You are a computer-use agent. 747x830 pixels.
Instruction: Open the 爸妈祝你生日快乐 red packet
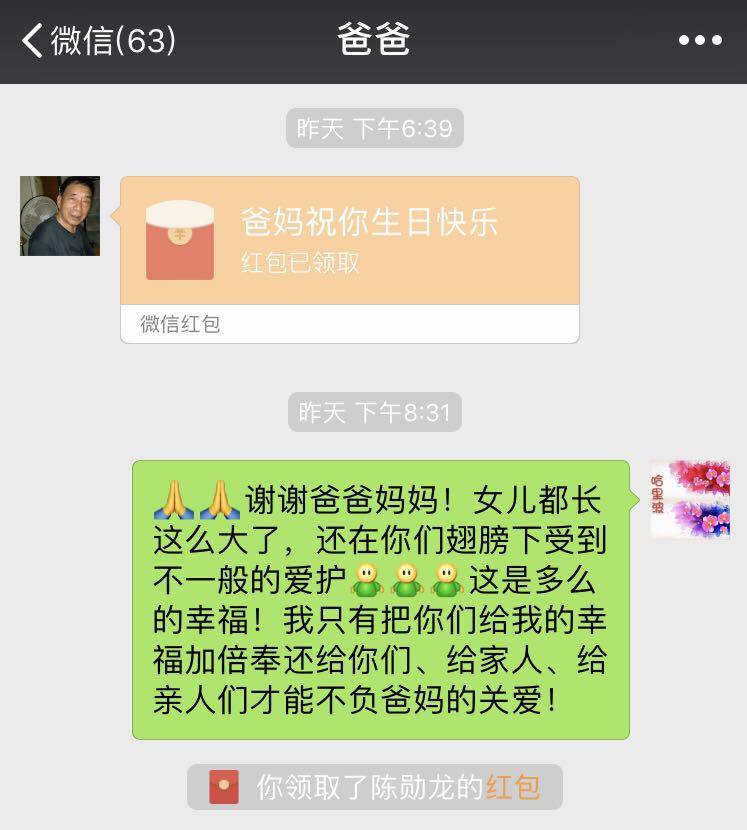(349, 241)
